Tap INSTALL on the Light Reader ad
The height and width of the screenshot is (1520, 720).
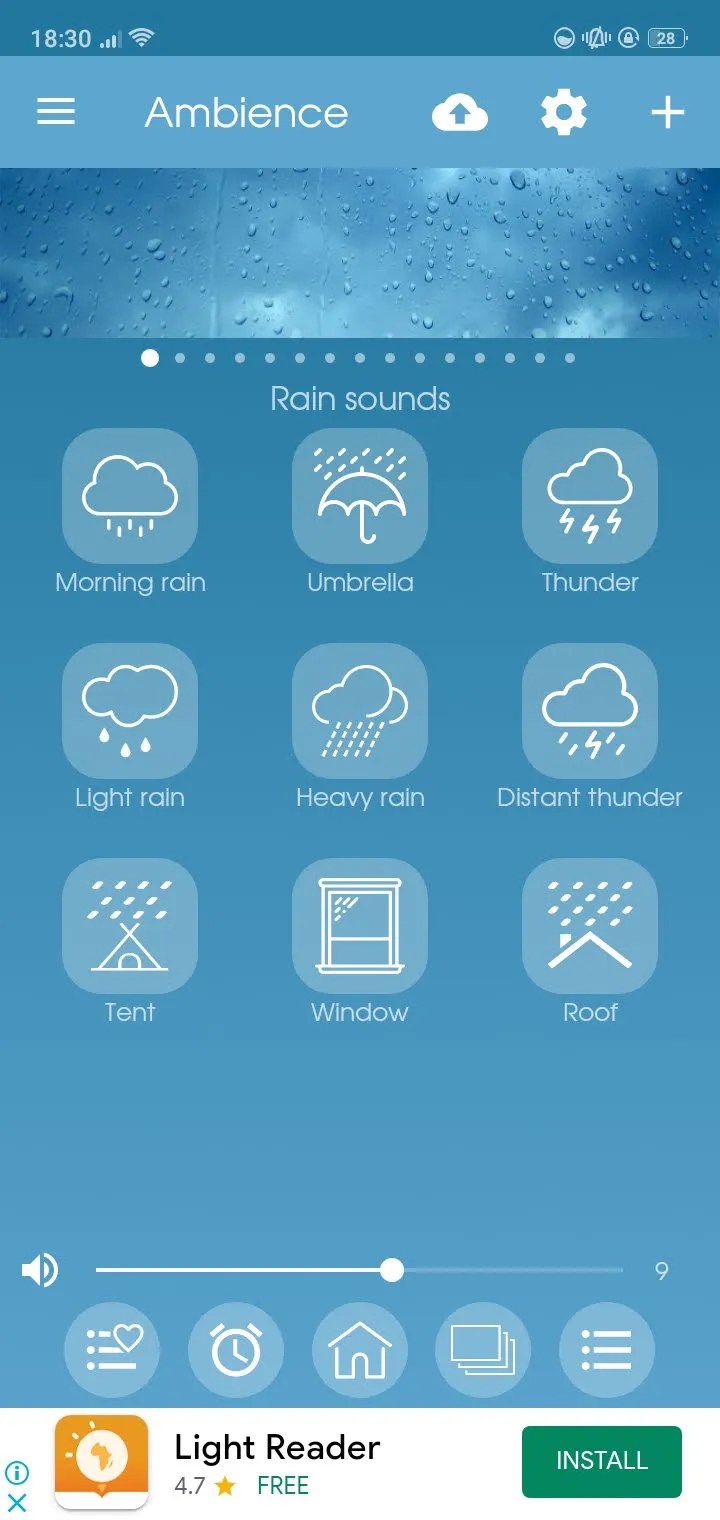[x=601, y=1462]
